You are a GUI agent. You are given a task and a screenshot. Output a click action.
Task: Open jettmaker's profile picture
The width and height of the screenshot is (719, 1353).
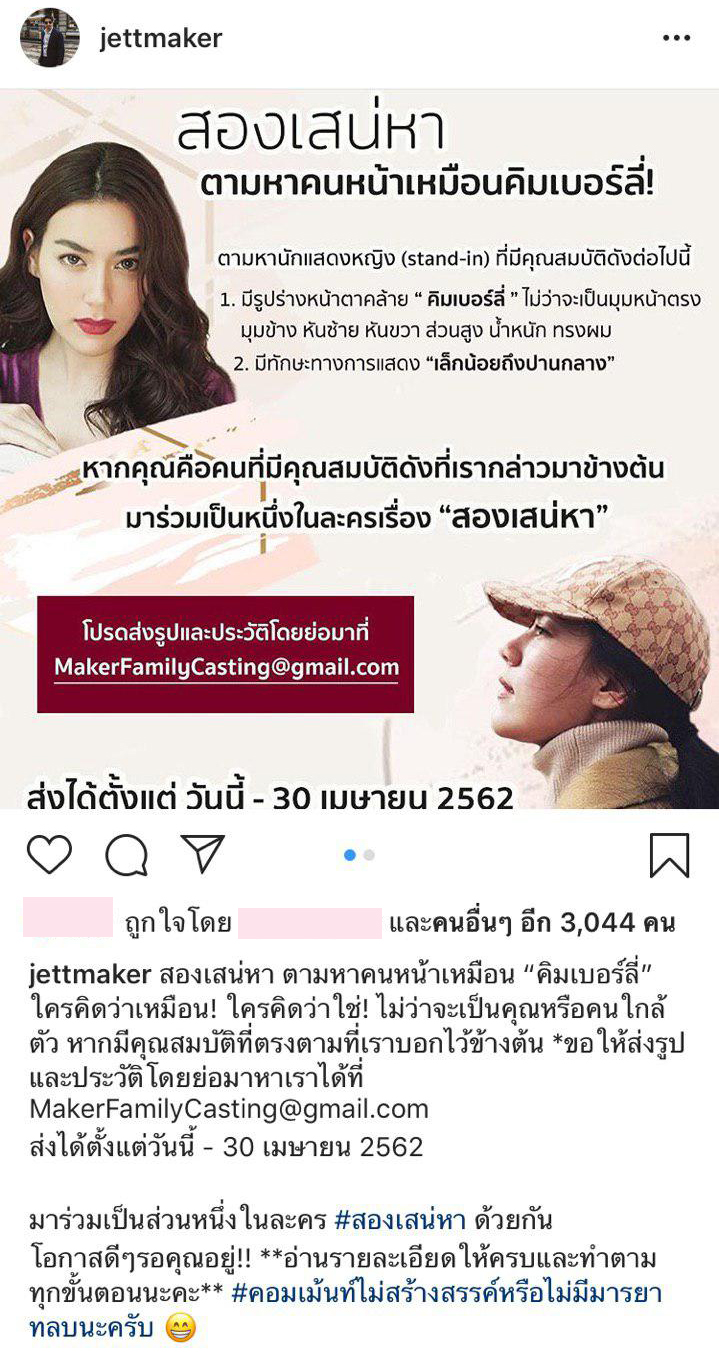[x=49, y=39]
